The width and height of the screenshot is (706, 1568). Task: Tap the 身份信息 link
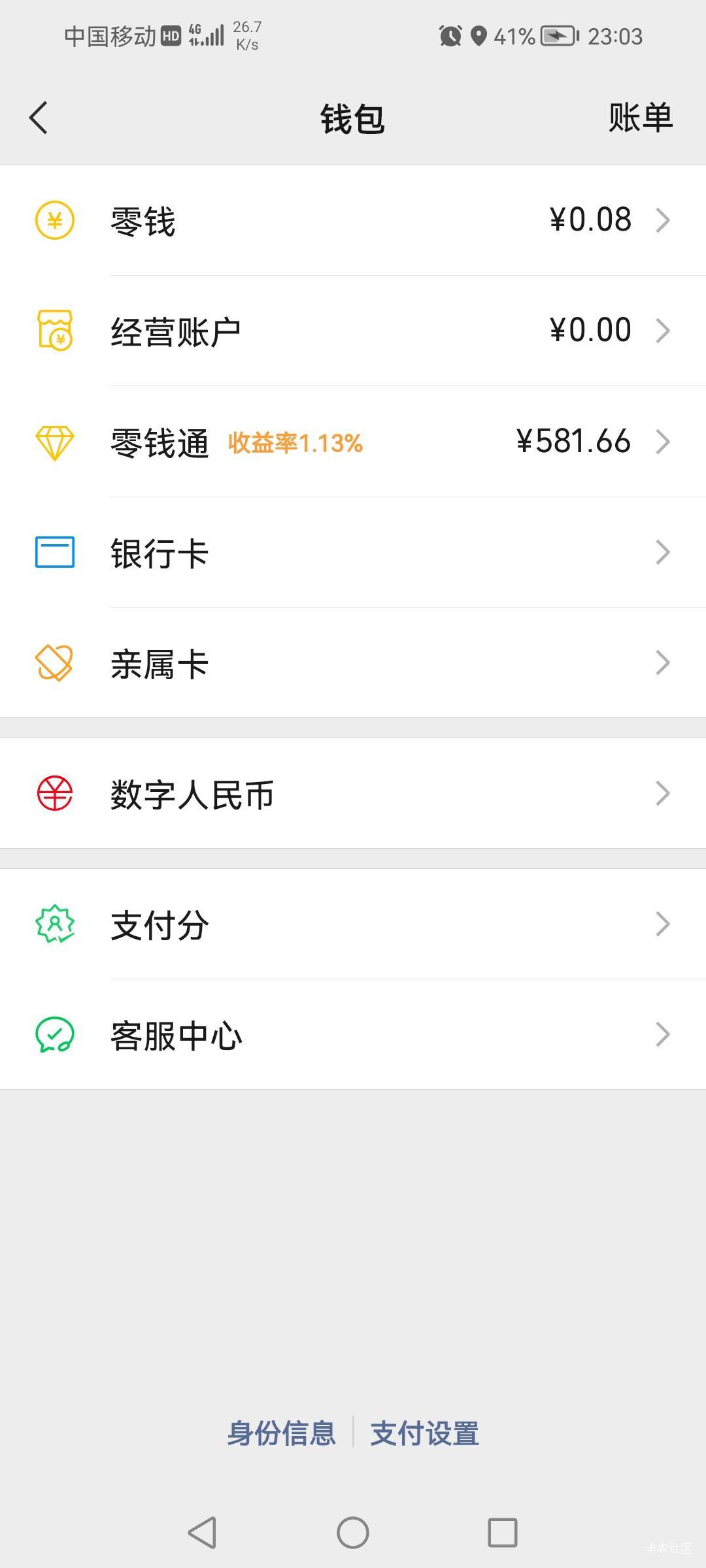[x=281, y=1433]
